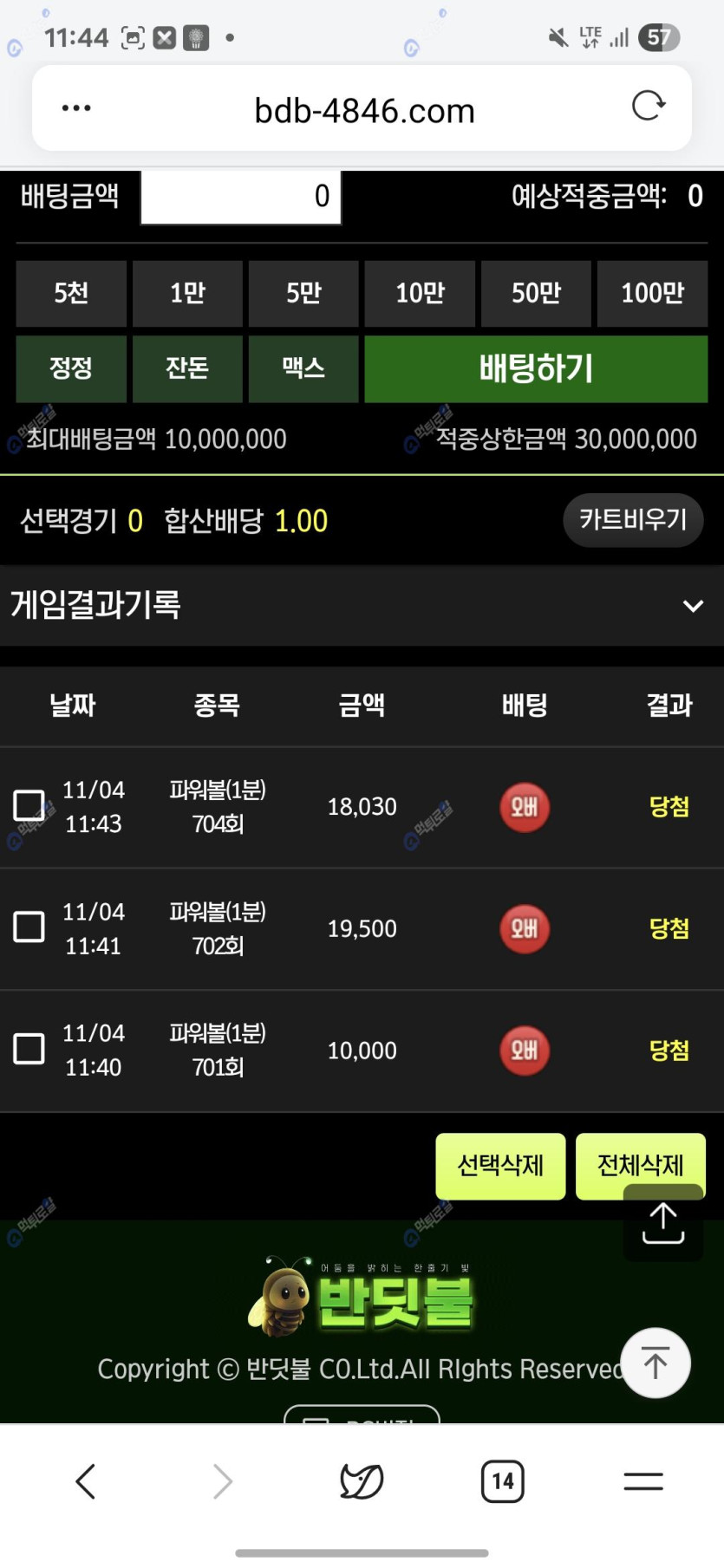
Task: Jump to top with the up-arrow button
Action: click(x=656, y=1363)
